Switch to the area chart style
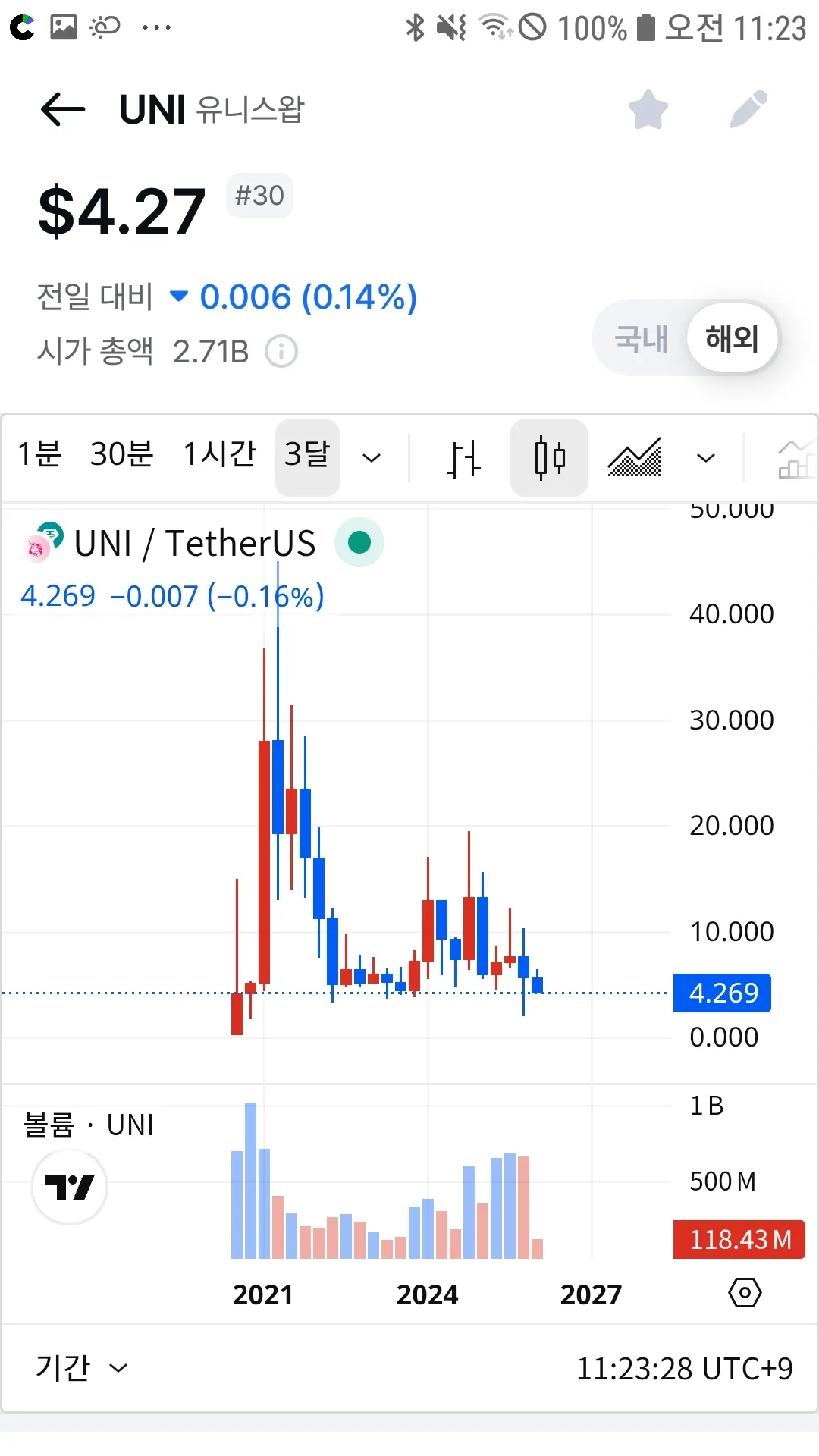Viewport: 819px width, 1456px height. coord(635,457)
